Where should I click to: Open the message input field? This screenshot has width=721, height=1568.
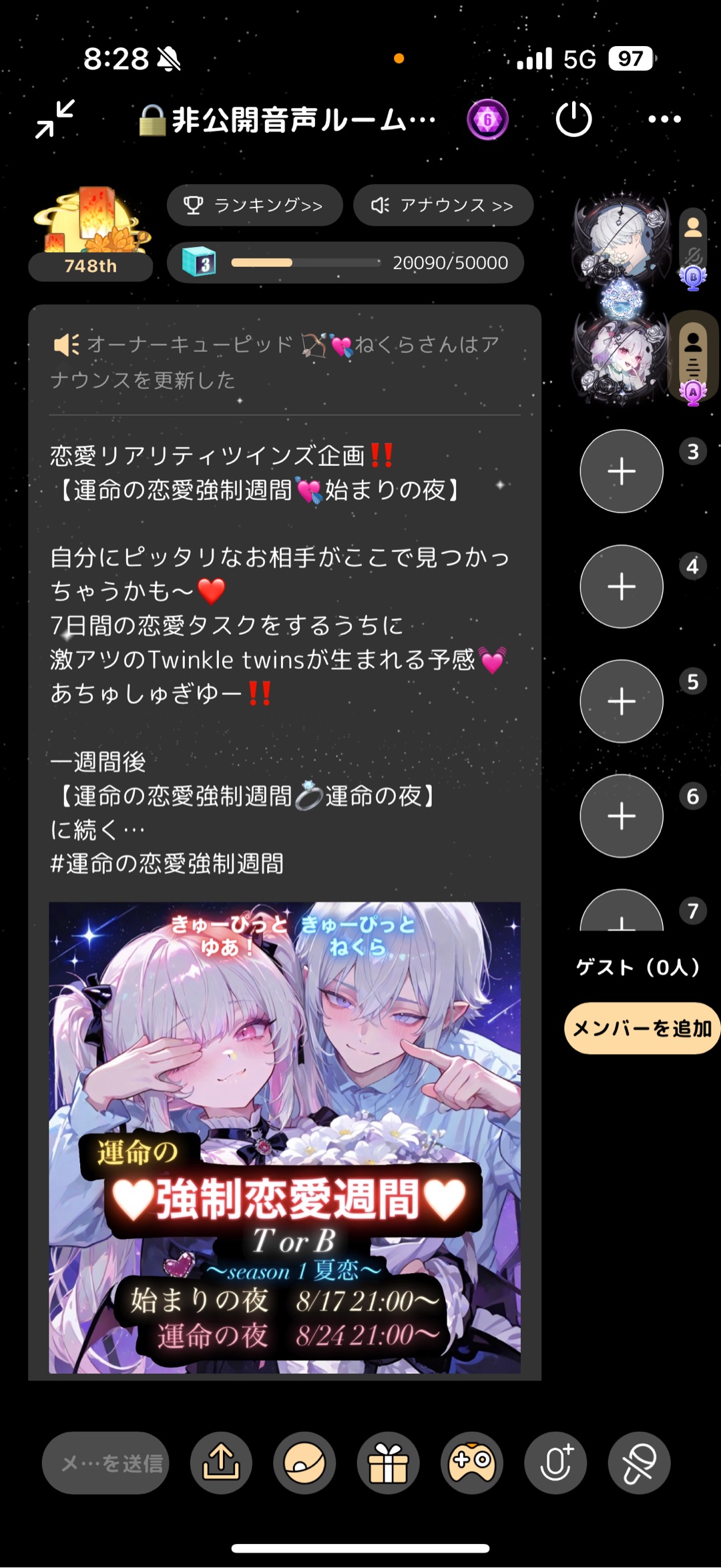105,1463
